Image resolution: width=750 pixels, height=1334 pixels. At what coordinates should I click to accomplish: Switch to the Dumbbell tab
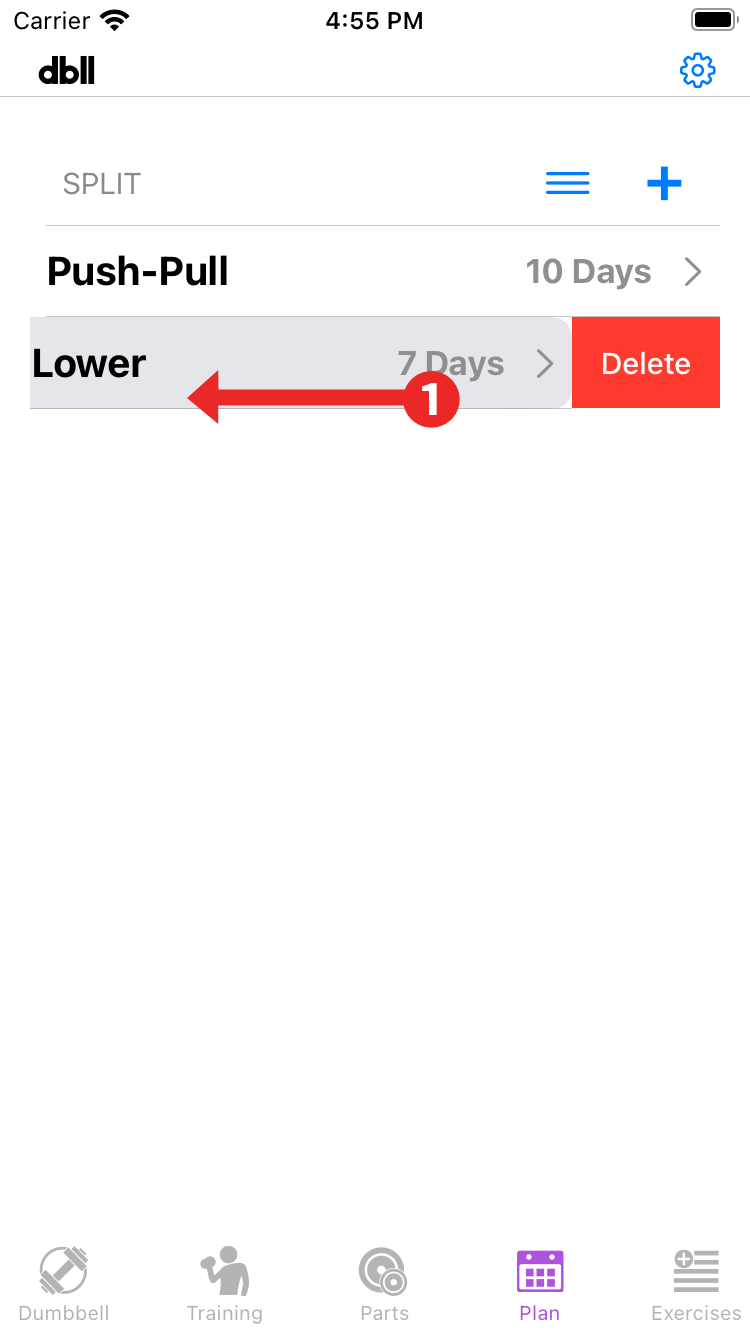pyautogui.click(x=64, y=1284)
